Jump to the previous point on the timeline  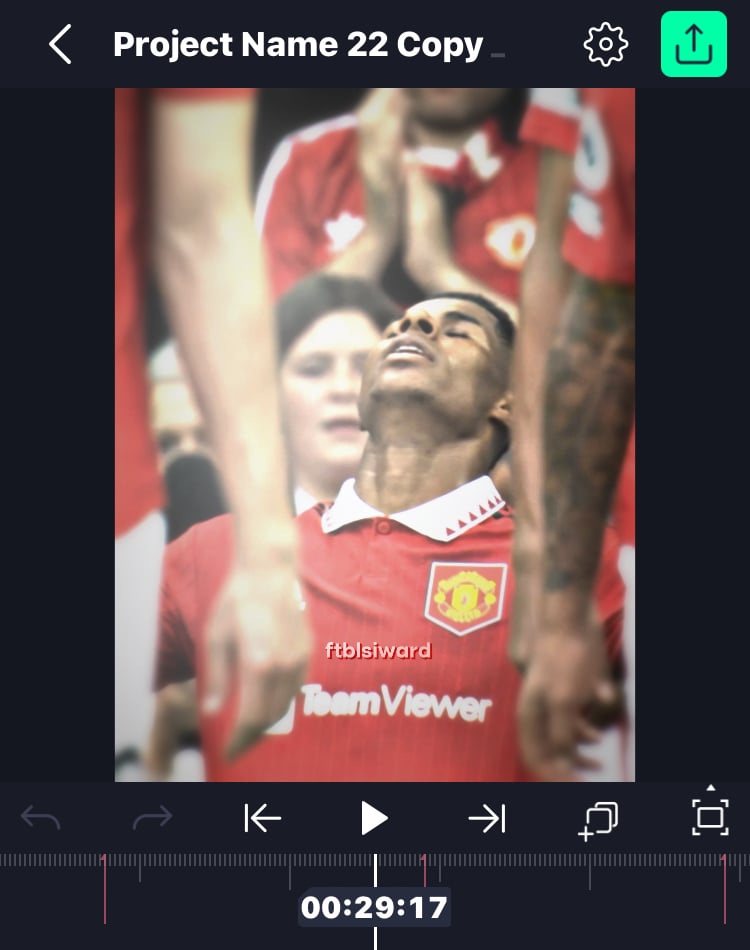click(263, 819)
